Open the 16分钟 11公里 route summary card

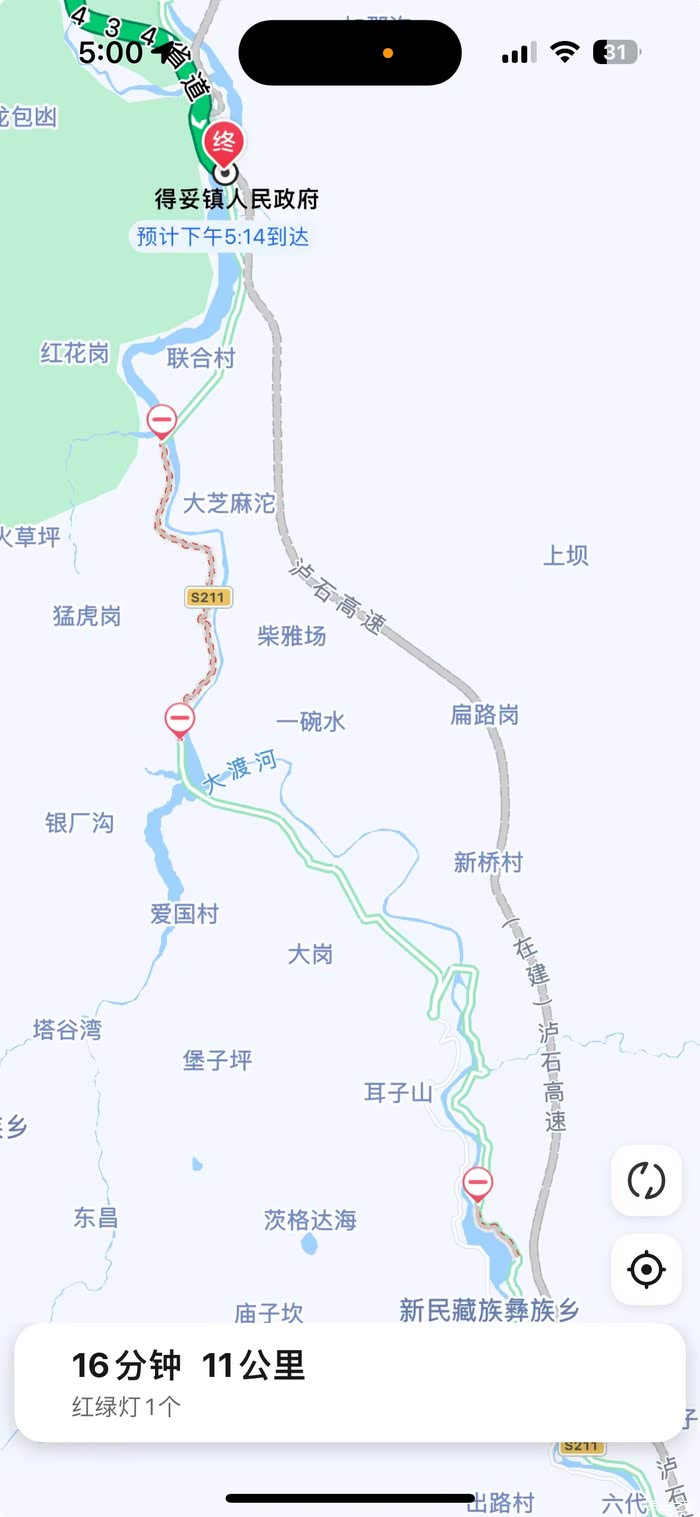350,1382
